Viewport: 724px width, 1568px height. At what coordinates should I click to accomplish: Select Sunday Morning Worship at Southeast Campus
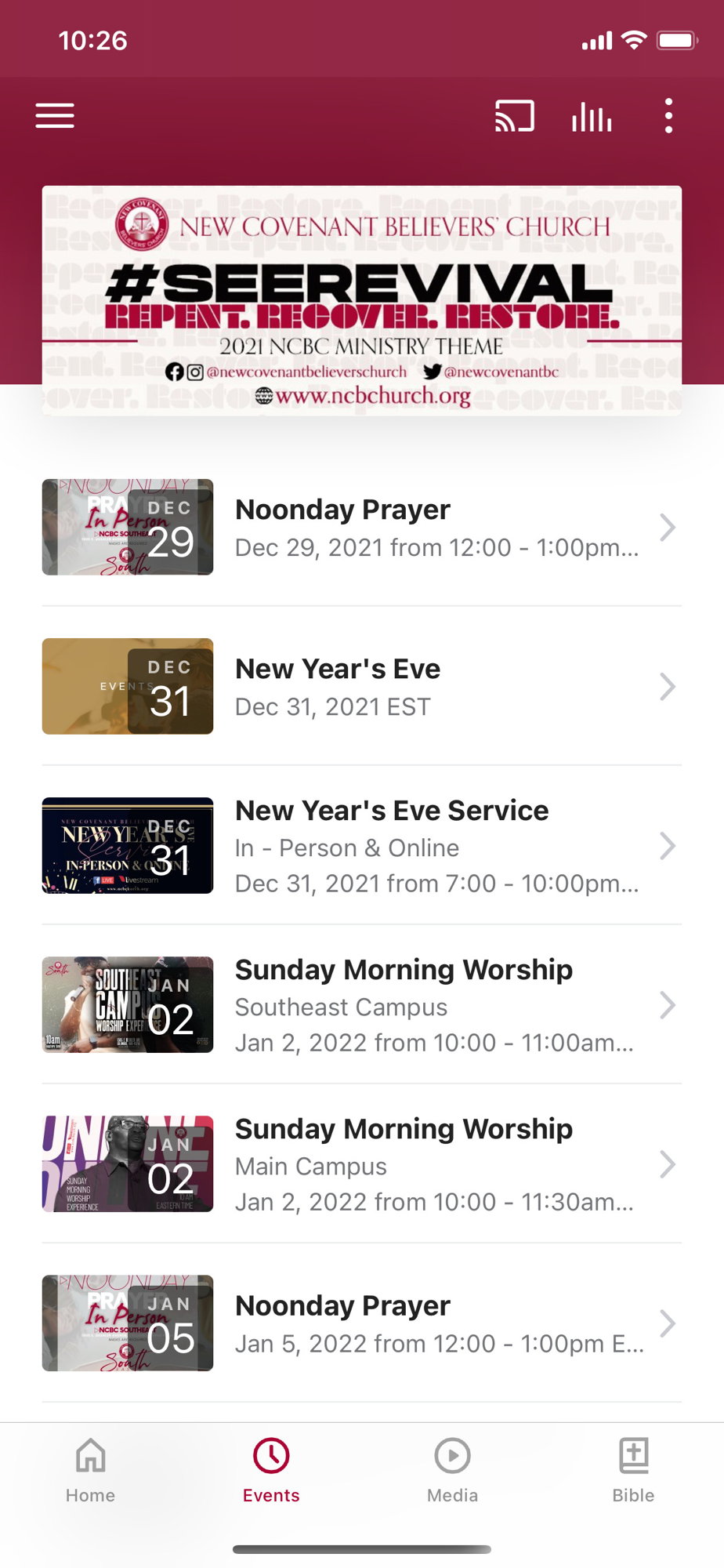(x=362, y=1005)
